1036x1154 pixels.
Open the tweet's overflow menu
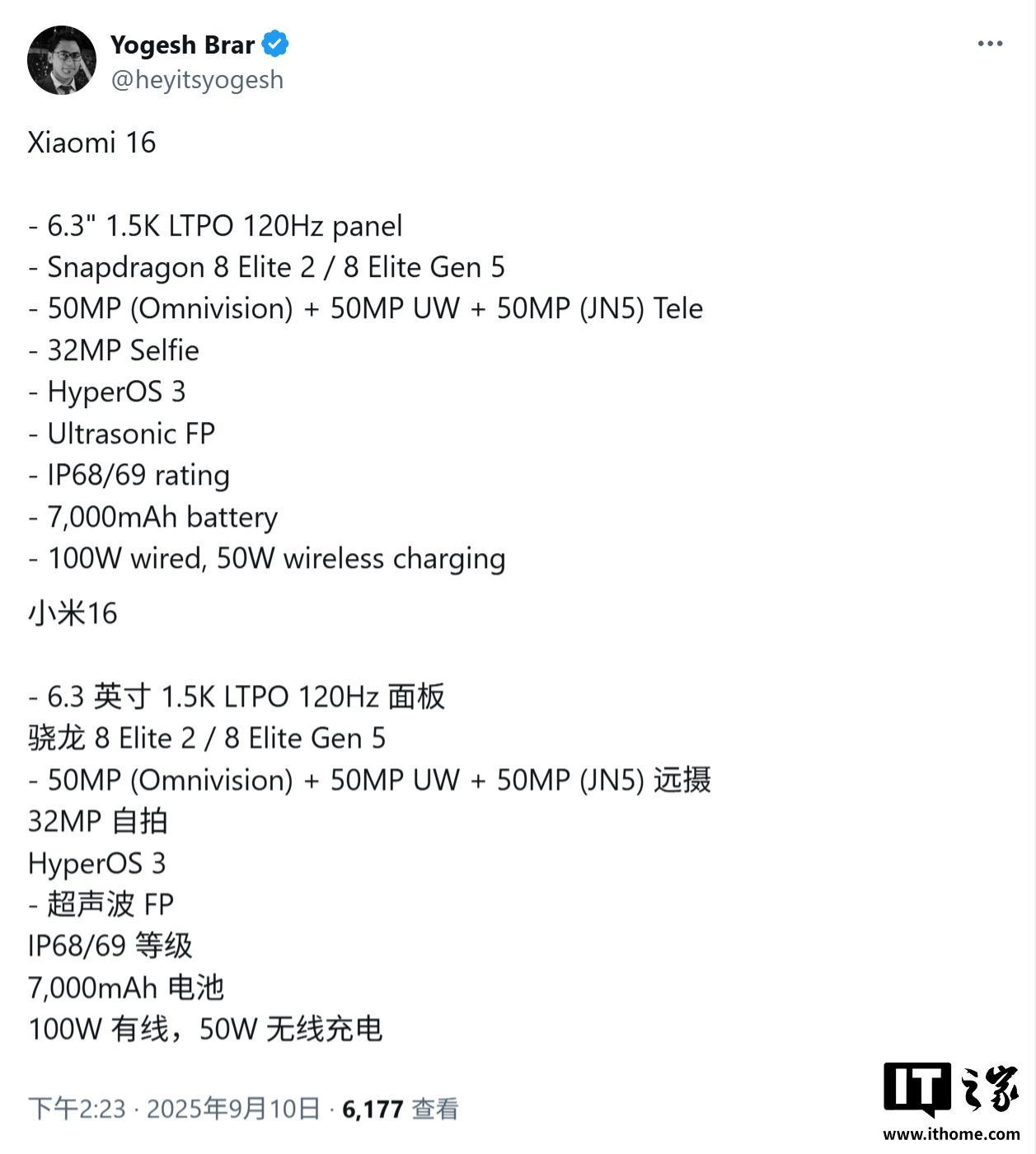[x=990, y=44]
